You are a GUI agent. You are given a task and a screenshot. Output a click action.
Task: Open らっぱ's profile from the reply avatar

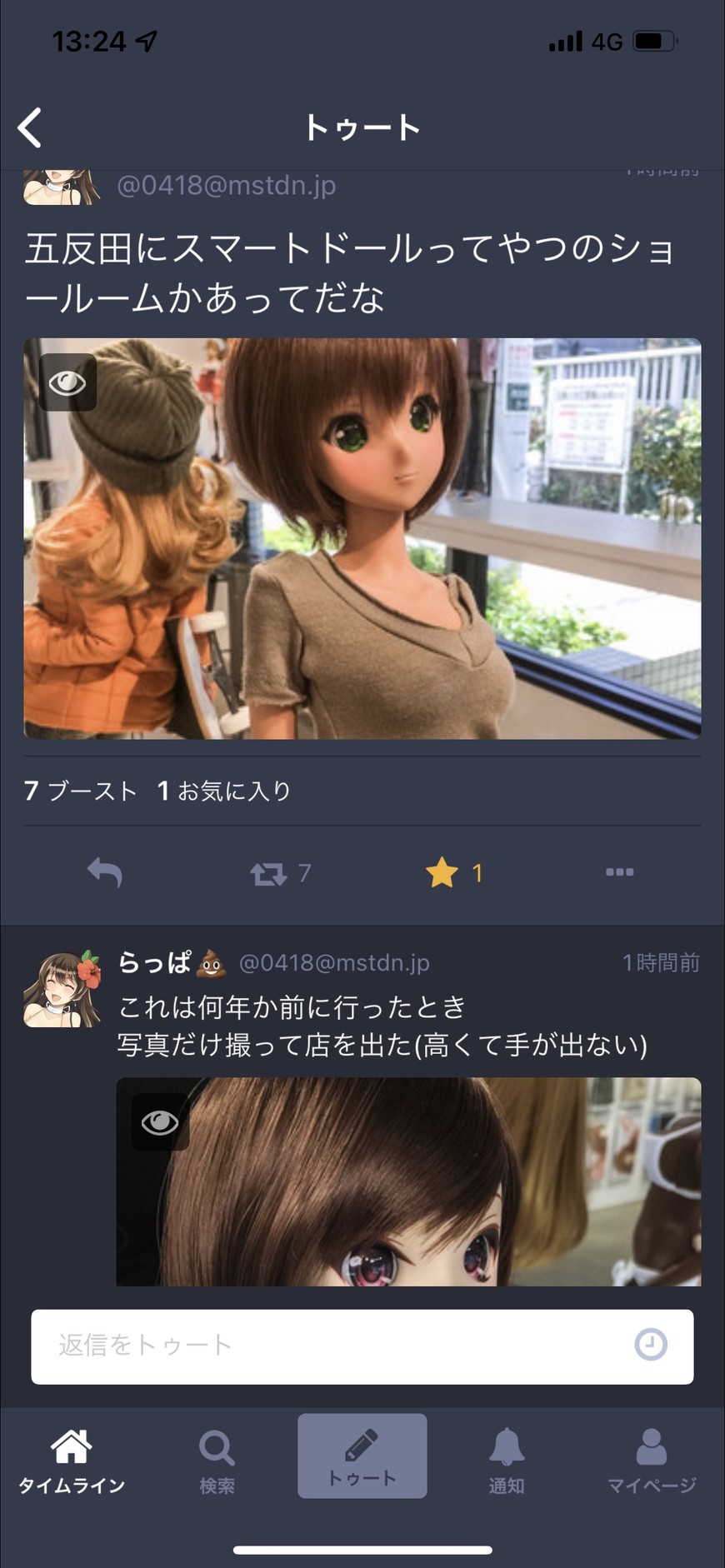pos(62,990)
